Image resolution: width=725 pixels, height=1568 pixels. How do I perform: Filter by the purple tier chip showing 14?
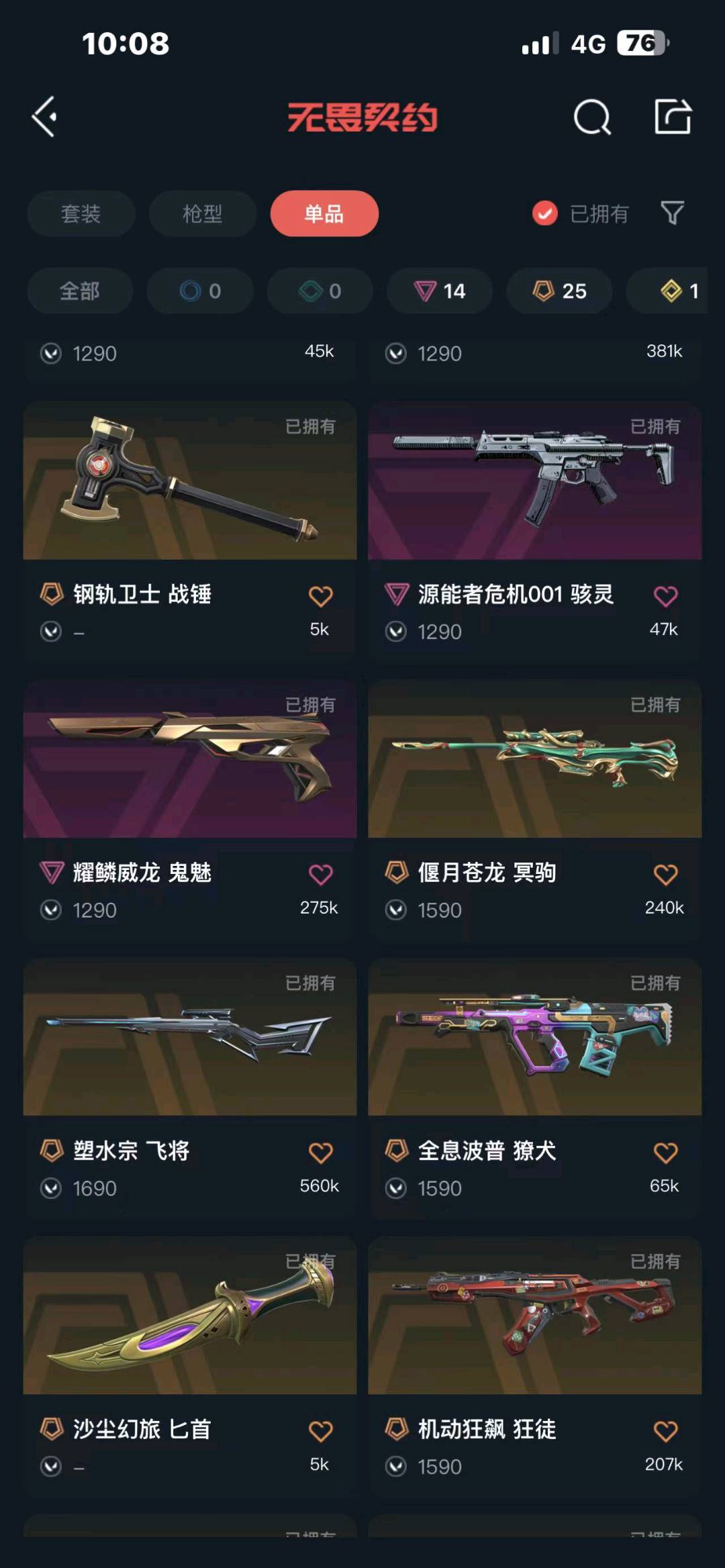[440, 291]
